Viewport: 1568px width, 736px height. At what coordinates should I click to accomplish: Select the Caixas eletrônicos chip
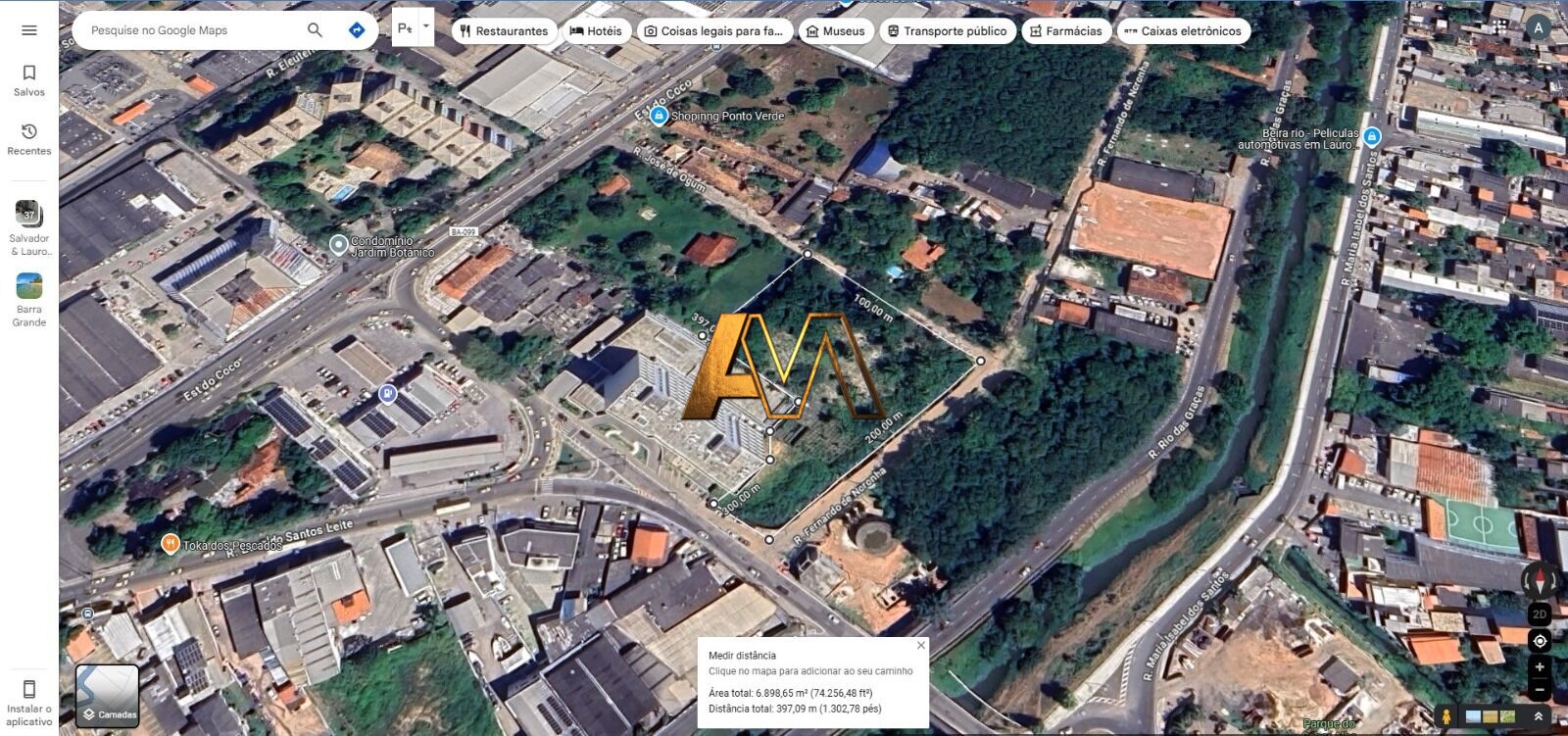click(1183, 31)
